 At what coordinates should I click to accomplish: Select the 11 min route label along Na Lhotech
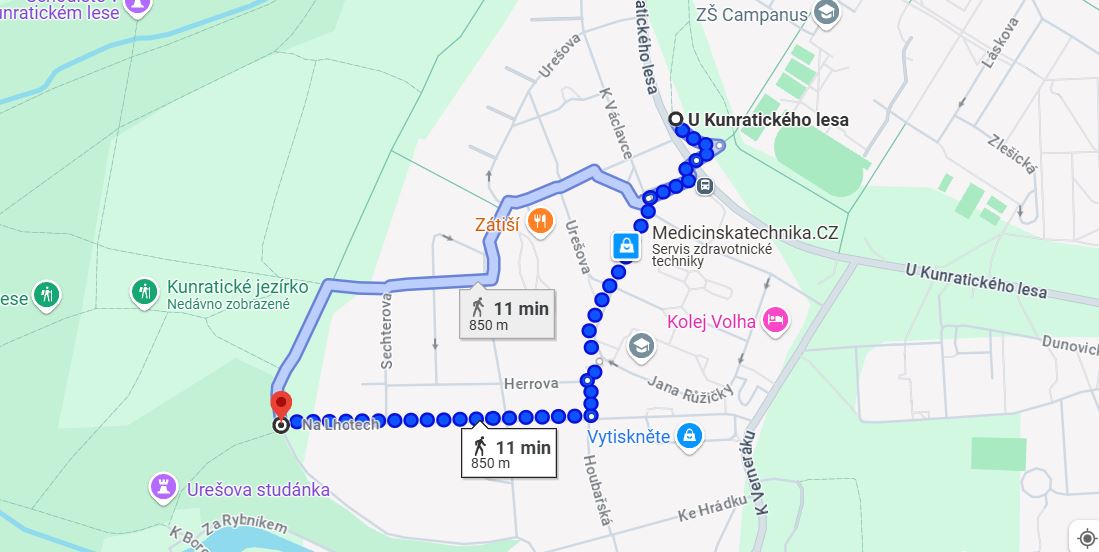coord(509,453)
